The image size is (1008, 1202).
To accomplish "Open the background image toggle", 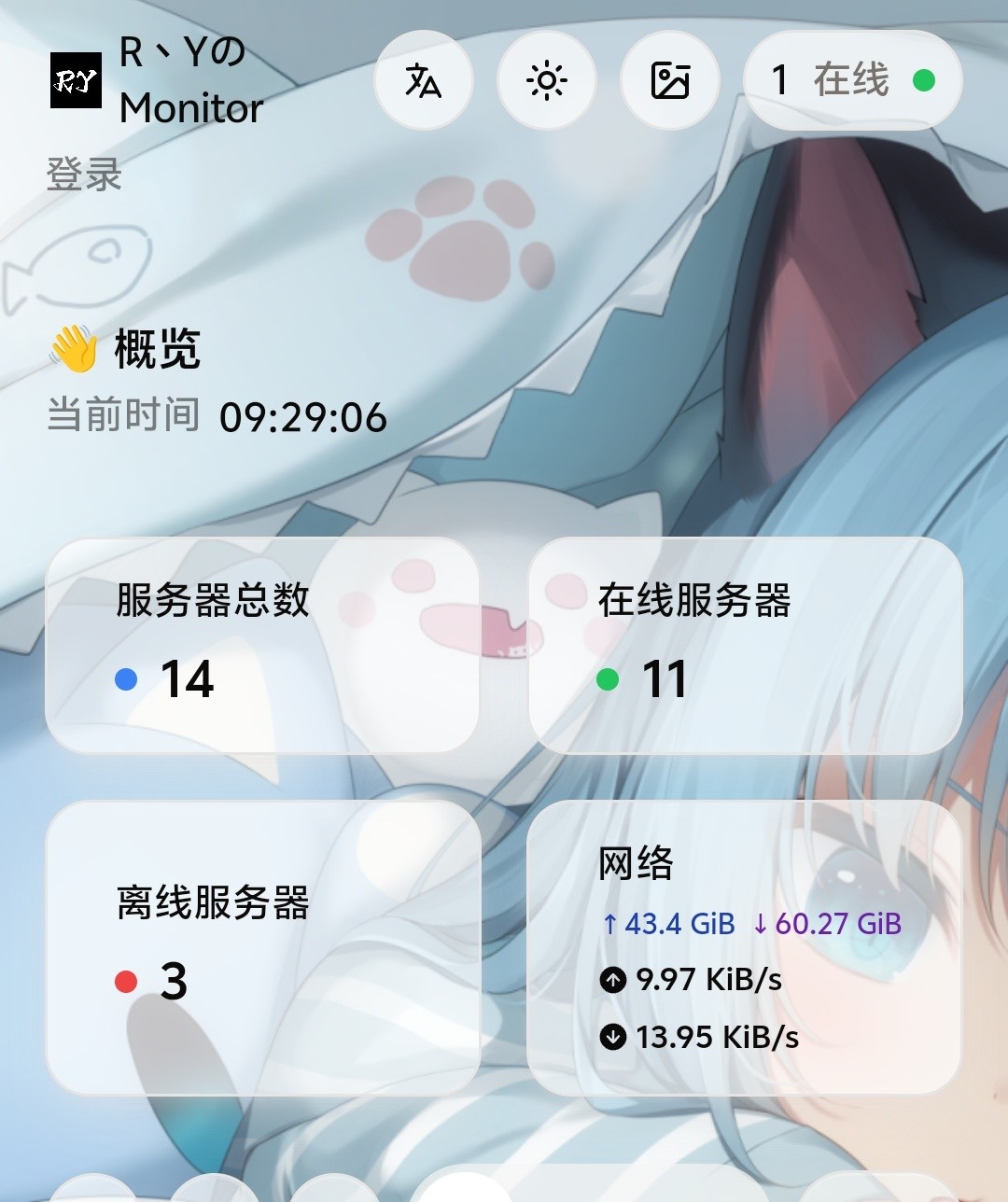I will pos(669,81).
